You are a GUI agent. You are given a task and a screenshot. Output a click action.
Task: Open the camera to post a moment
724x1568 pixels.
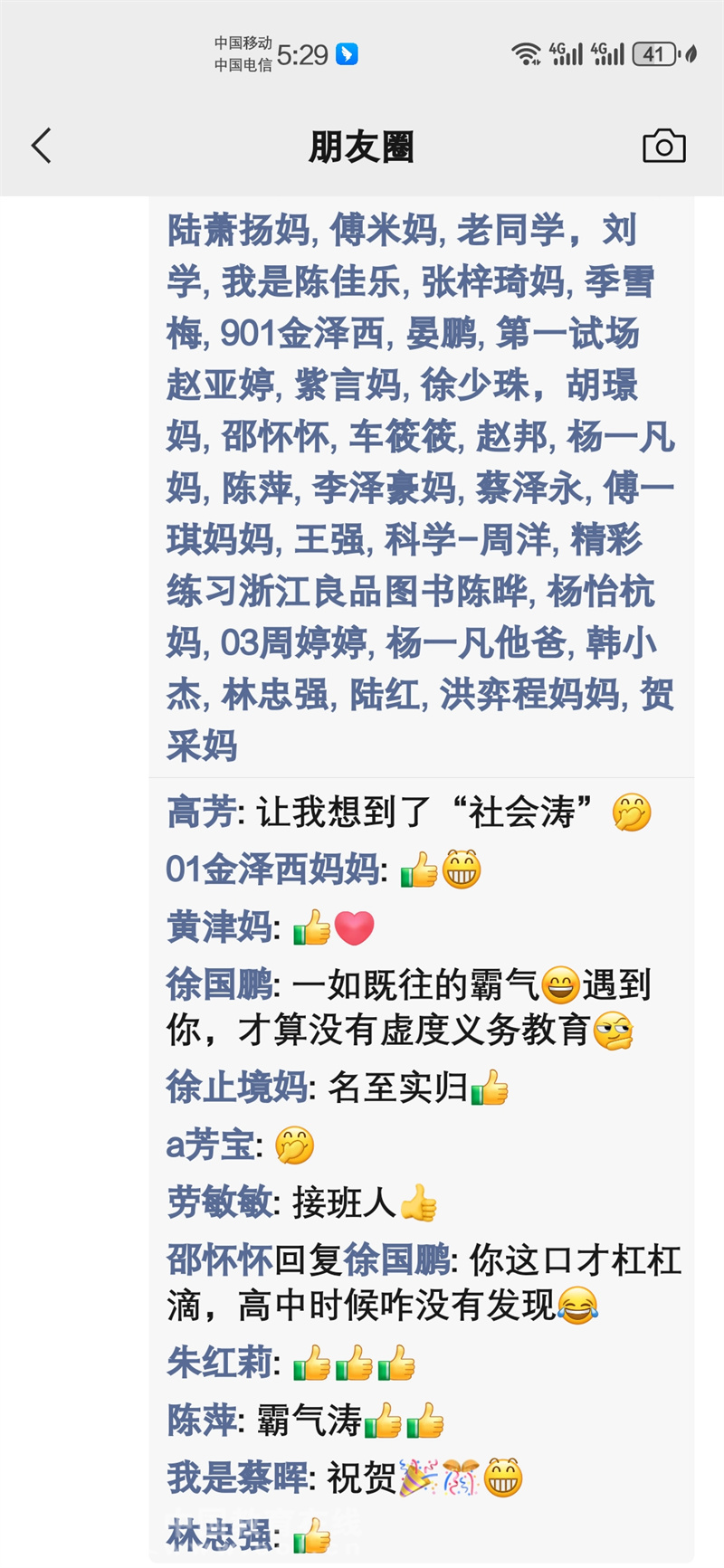pos(663,147)
